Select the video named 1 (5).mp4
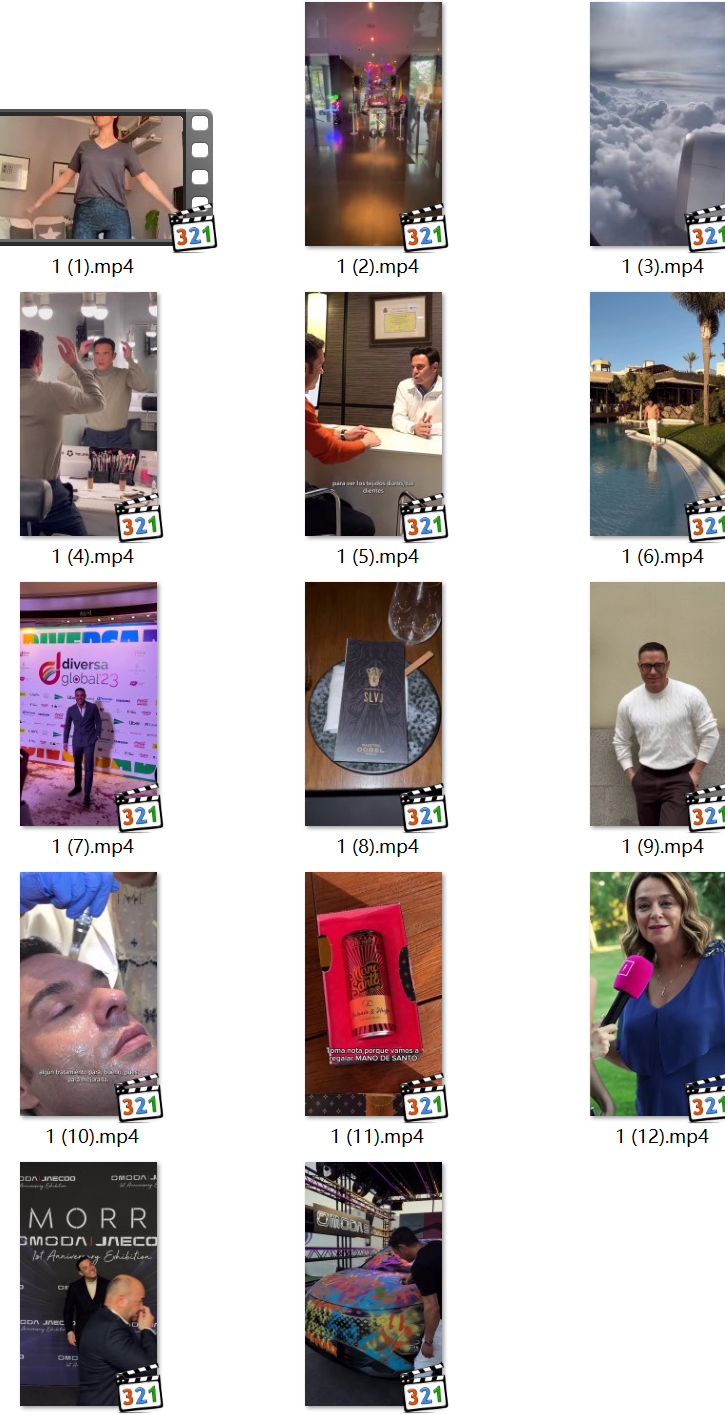The height and width of the screenshot is (1415, 725). [373, 414]
